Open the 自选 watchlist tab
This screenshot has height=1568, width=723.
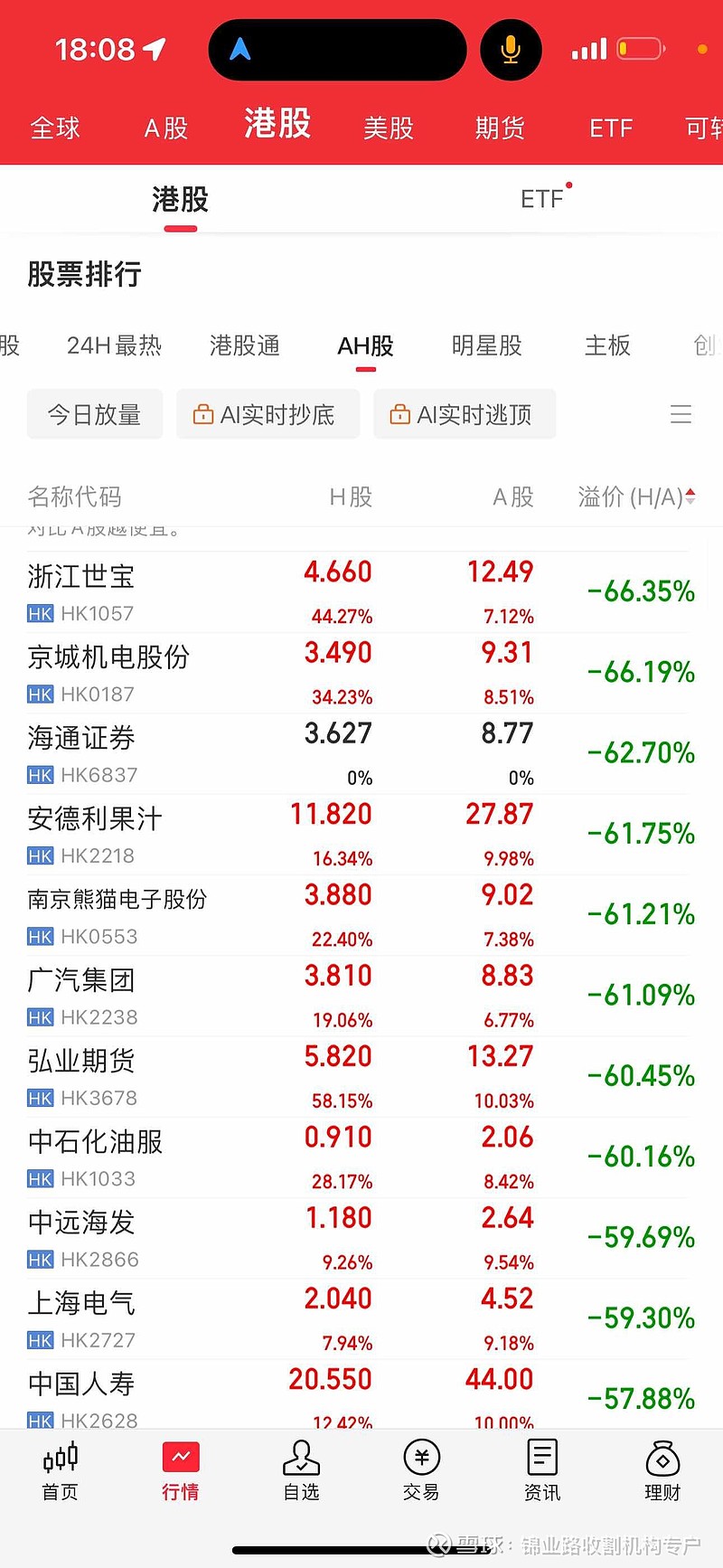[x=301, y=1471]
